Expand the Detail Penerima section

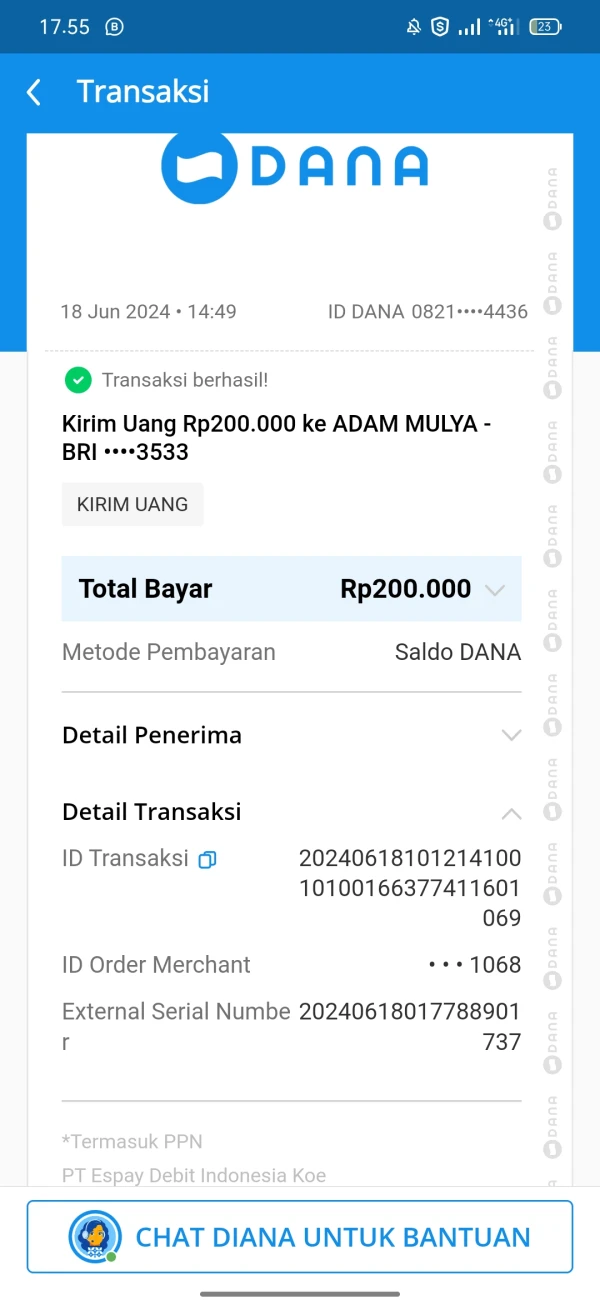[511, 736]
